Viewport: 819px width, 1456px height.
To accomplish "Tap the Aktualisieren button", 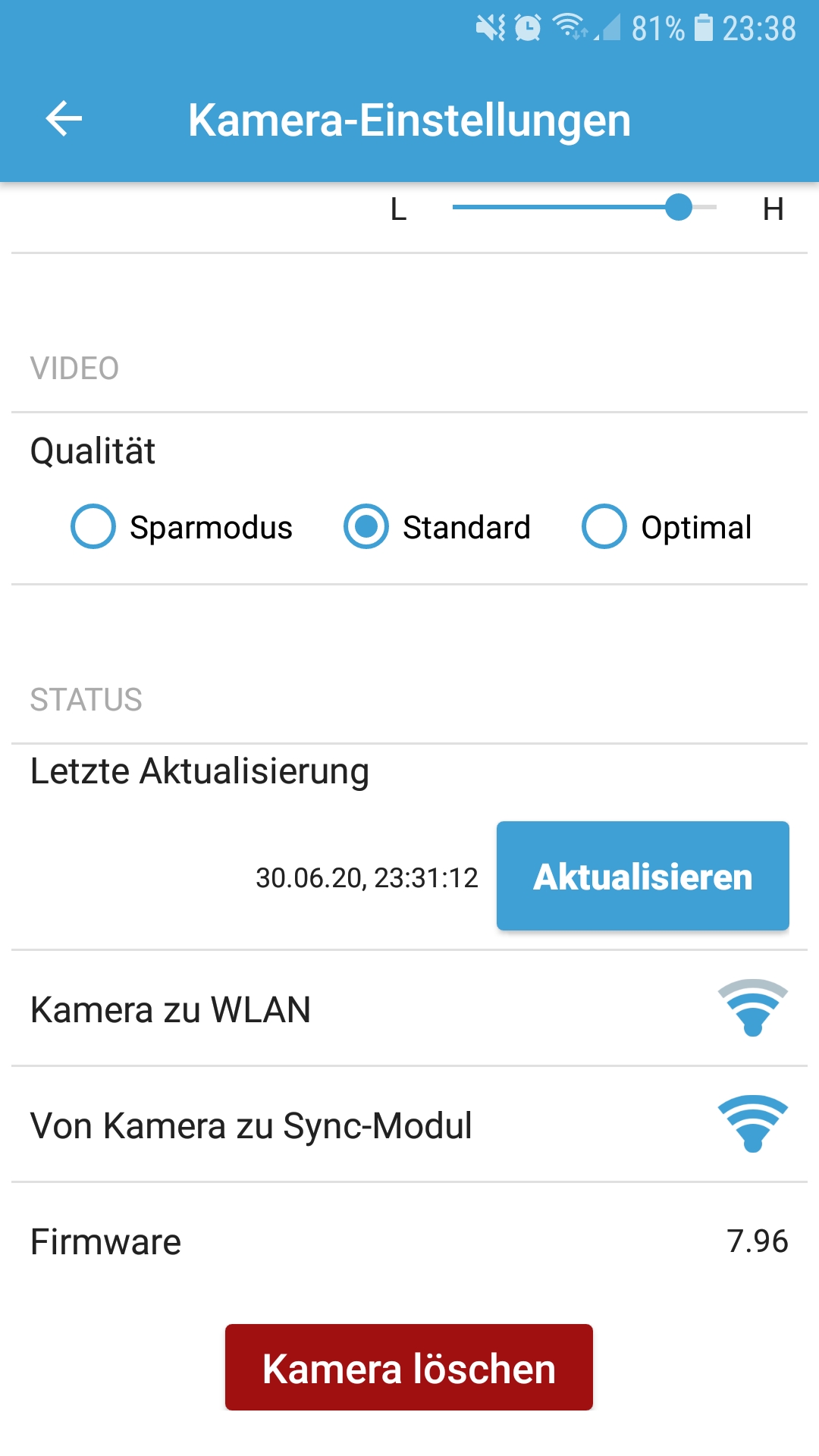I will point(642,876).
